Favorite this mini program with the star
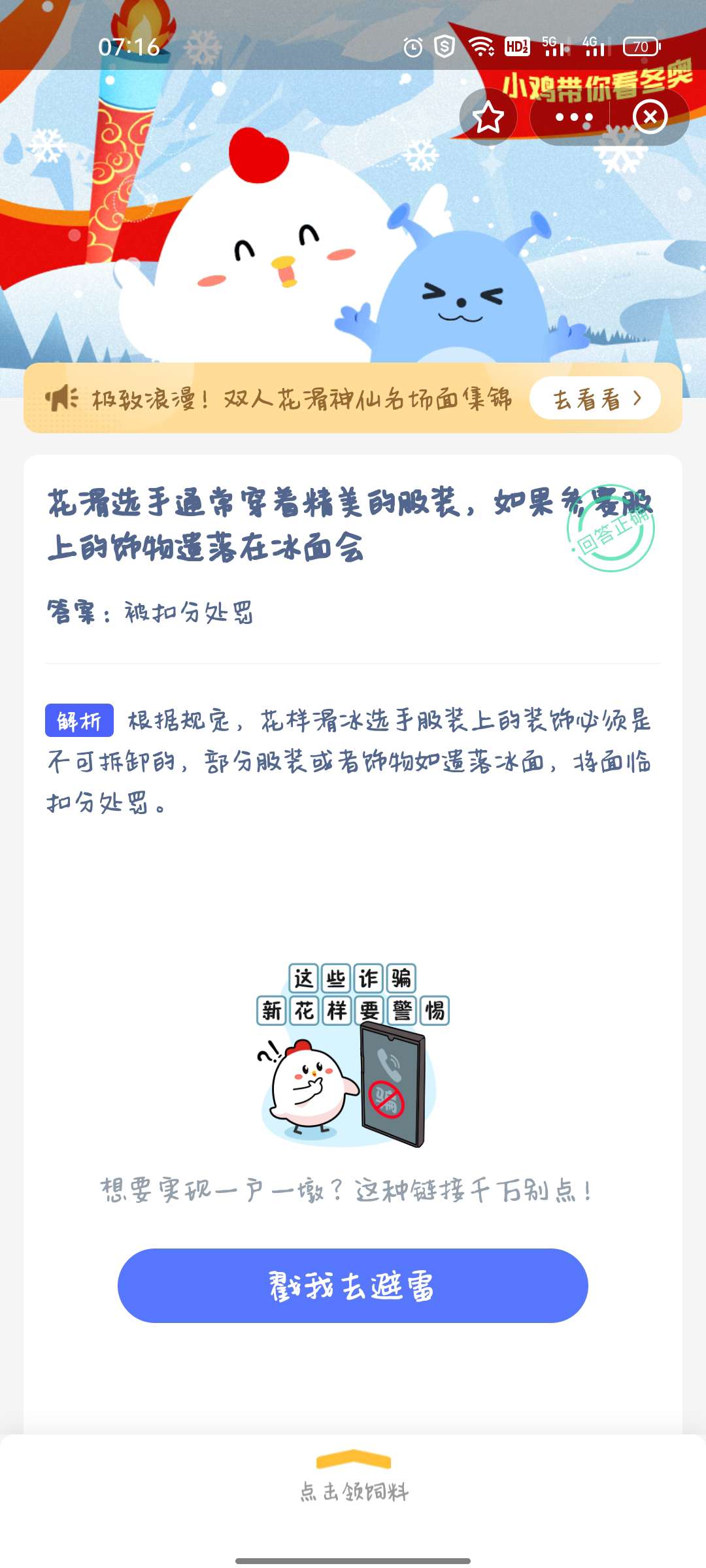Screen dimensions: 706x1568 [x=488, y=118]
